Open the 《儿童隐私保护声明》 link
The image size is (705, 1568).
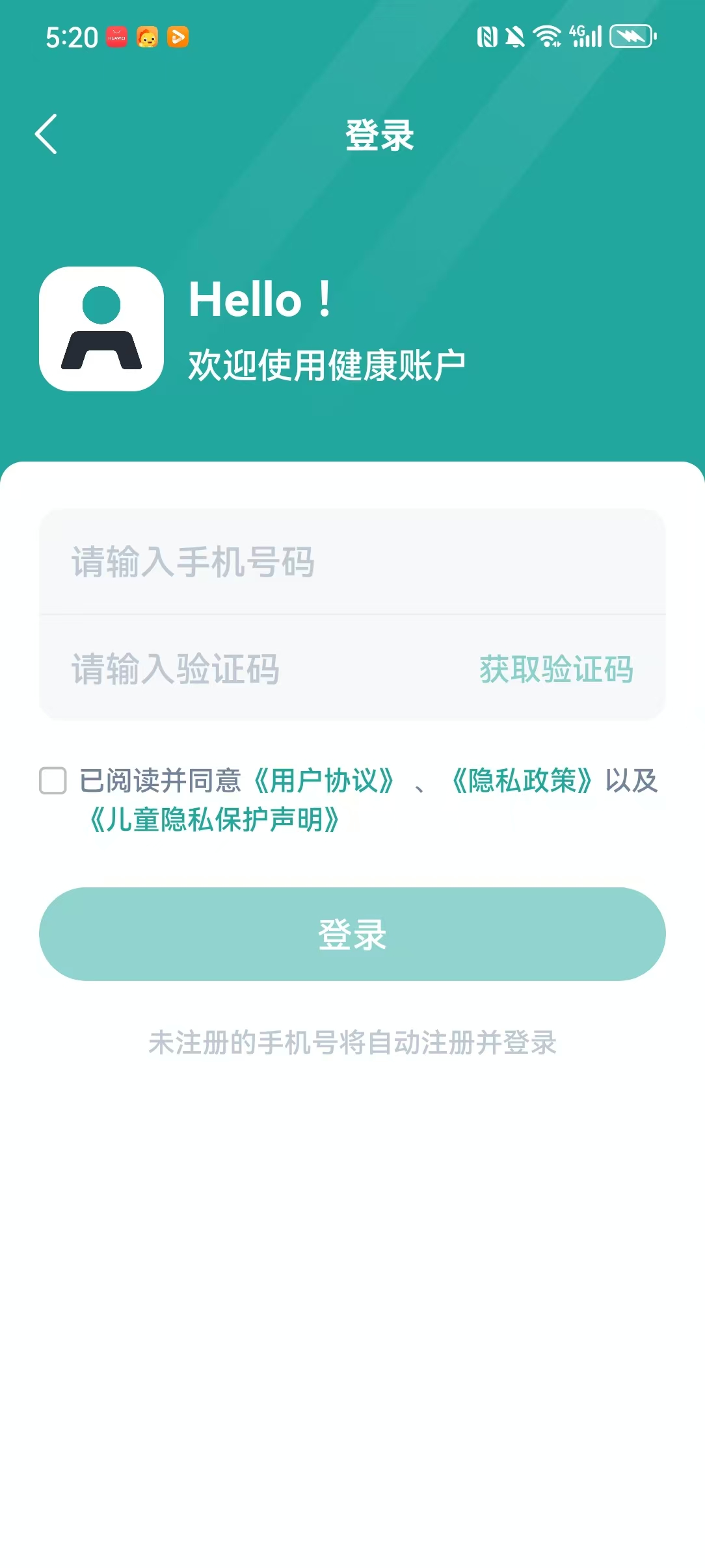point(214,820)
